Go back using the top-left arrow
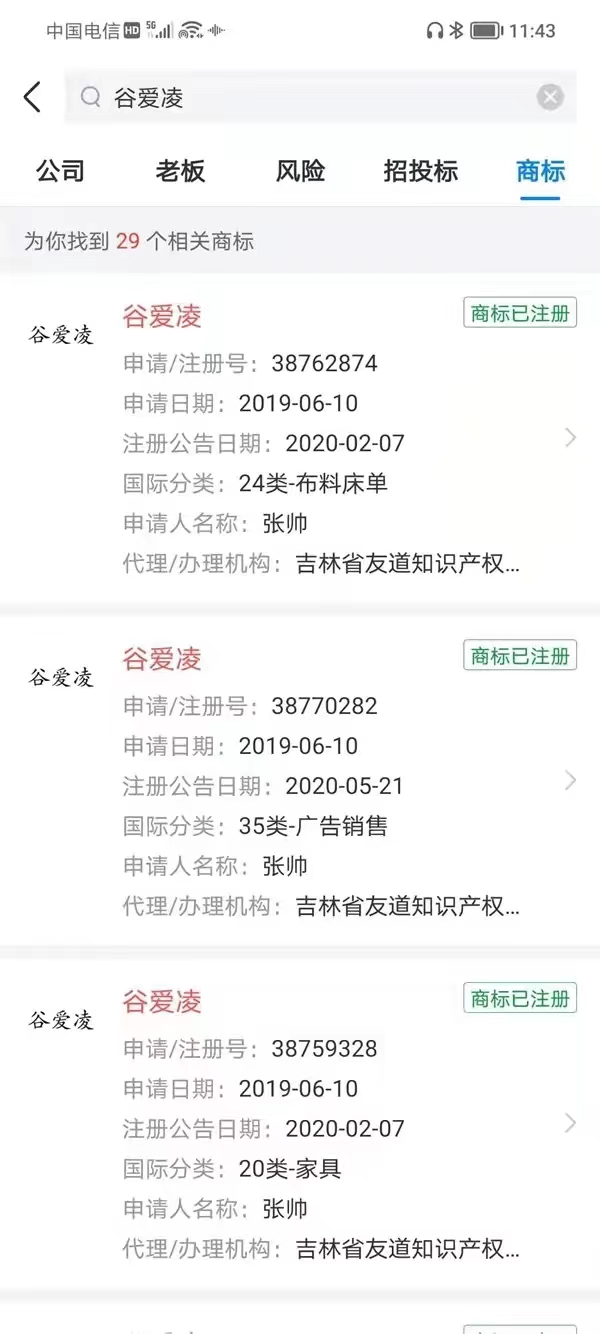Image resolution: width=600 pixels, height=1334 pixels. 33,97
